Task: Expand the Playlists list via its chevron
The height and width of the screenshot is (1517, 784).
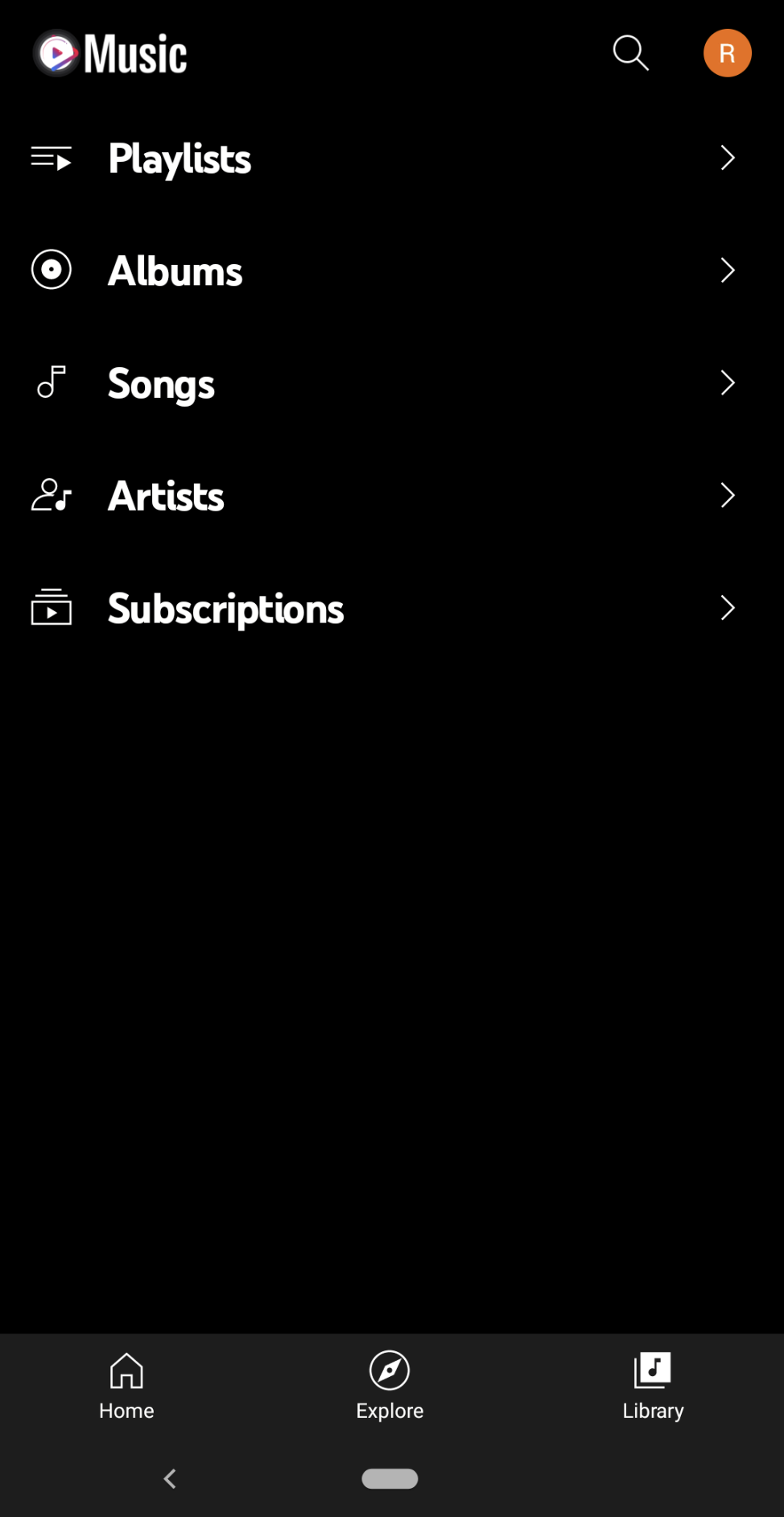Action: click(727, 159)
